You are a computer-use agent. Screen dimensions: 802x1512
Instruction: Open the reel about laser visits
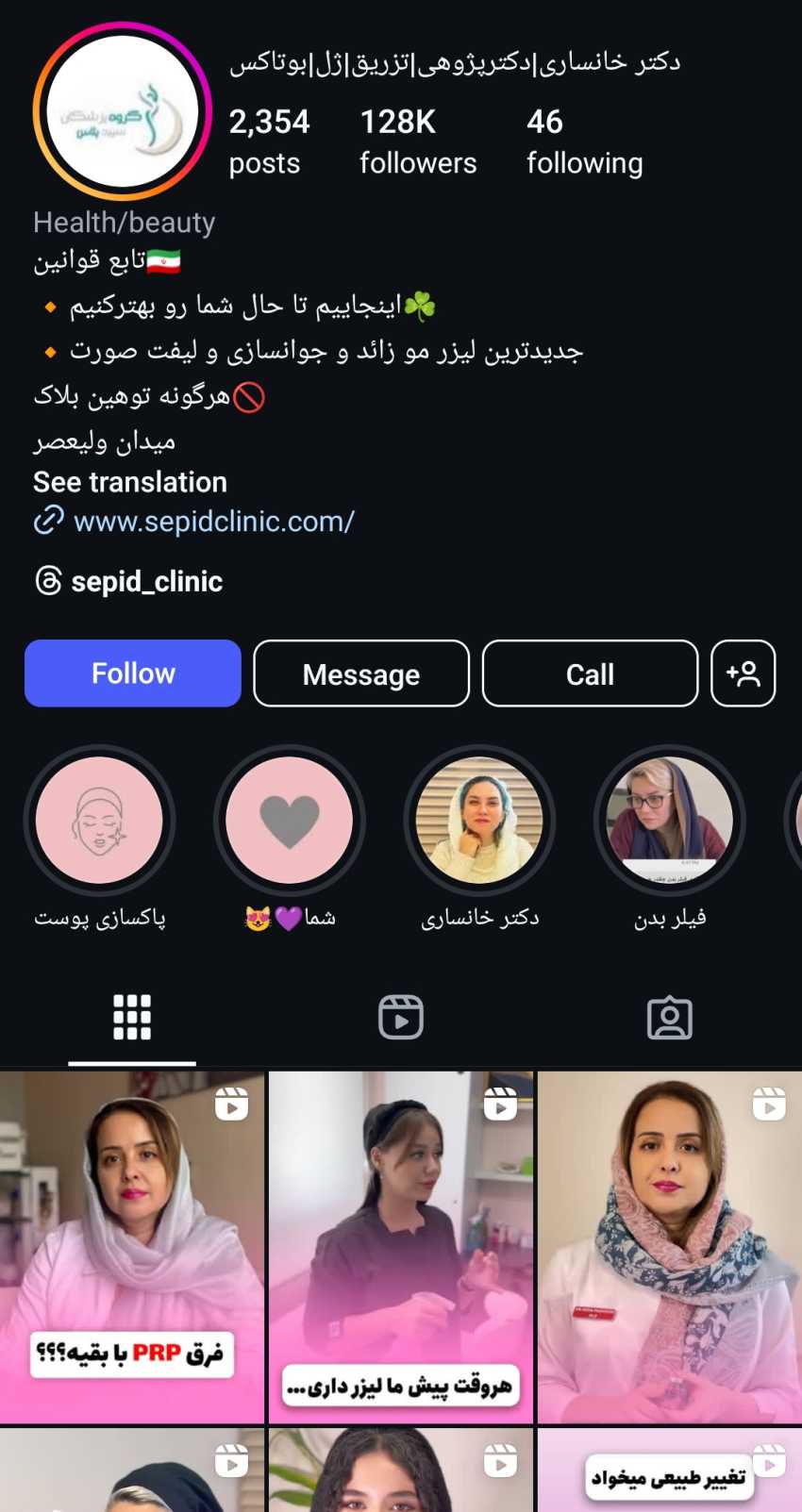[x=401, y=1247]
